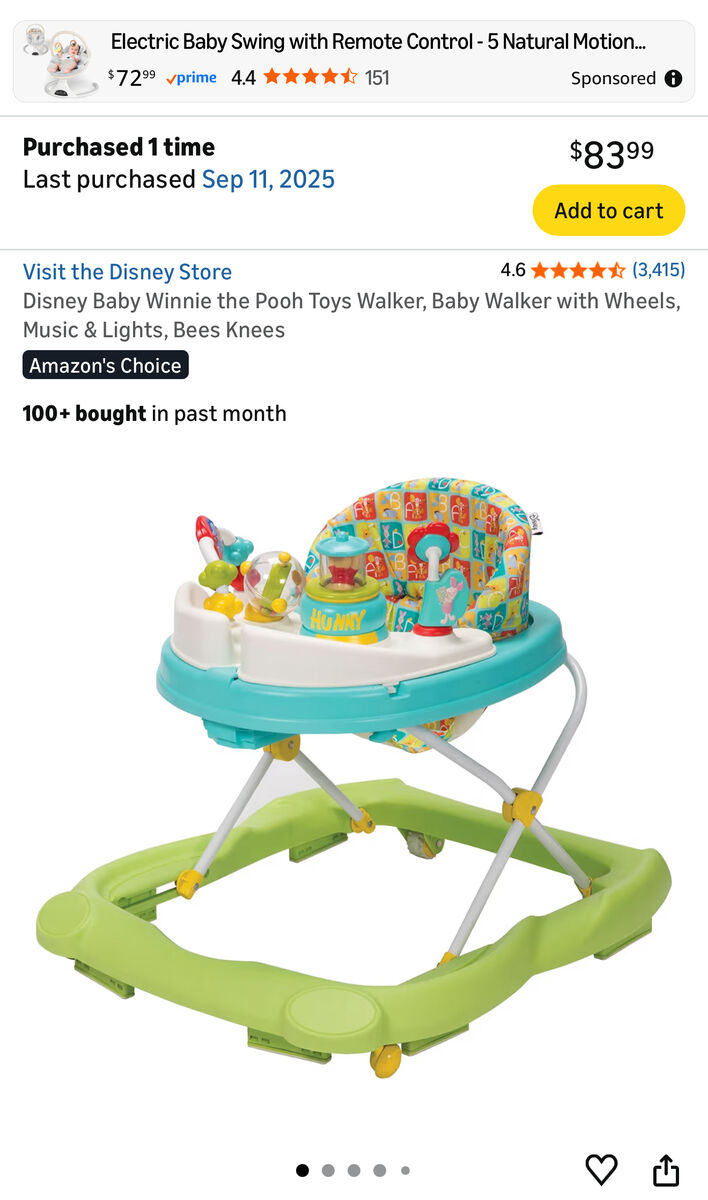Save item to wish list with heart
This screenshot has height=1200, width=708.
pos(601,1169)
